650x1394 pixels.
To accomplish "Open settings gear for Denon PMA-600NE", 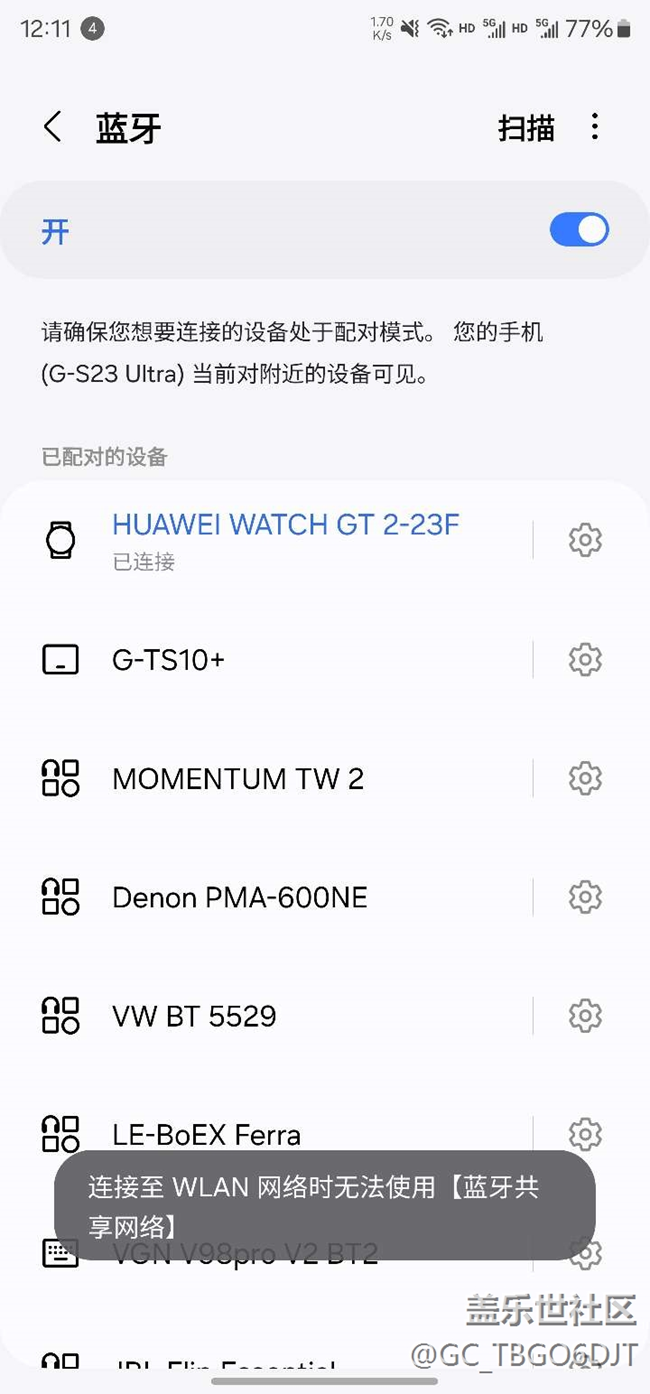I will [x=585, y=897].
